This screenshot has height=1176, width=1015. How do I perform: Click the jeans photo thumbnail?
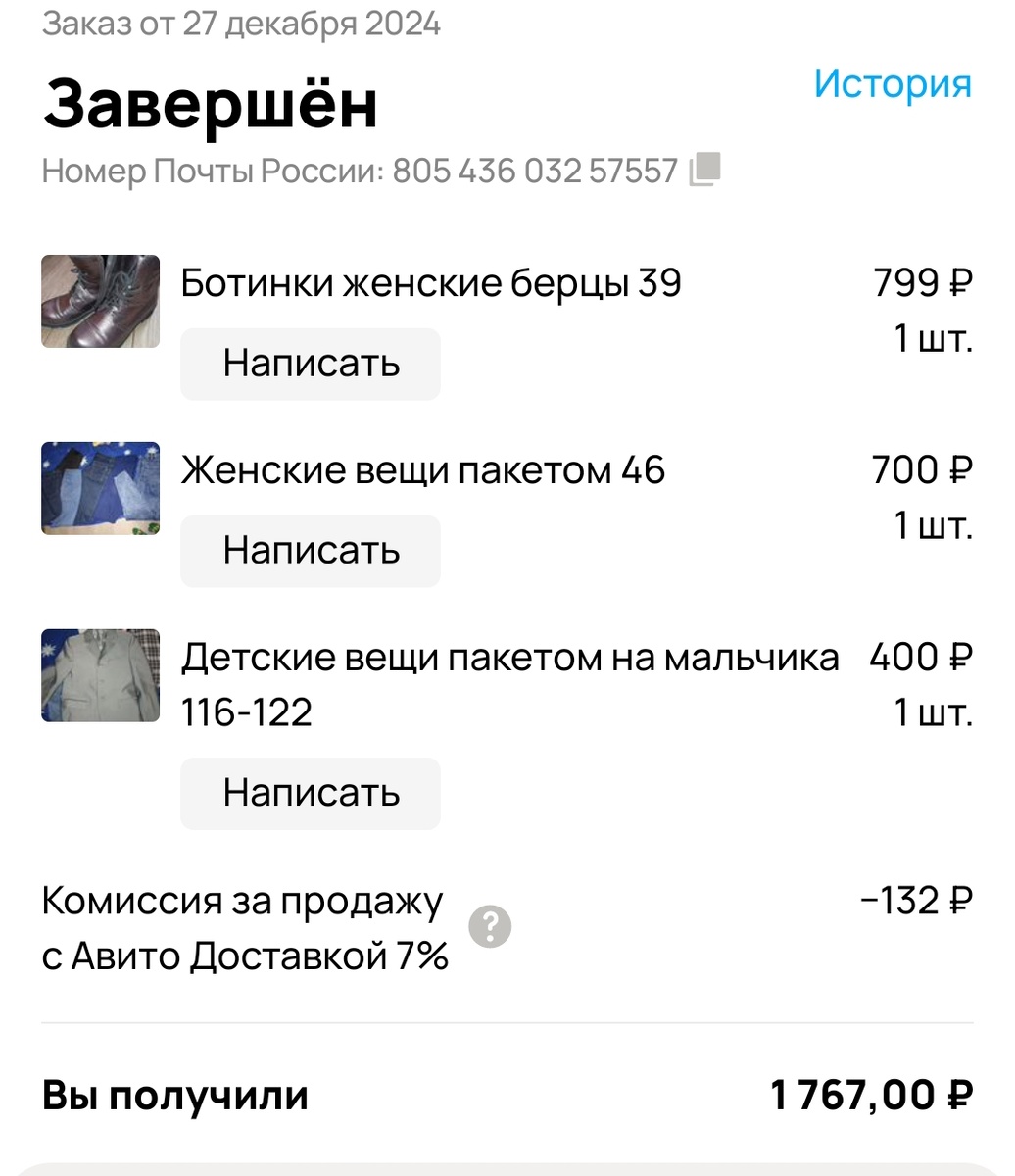100,489
